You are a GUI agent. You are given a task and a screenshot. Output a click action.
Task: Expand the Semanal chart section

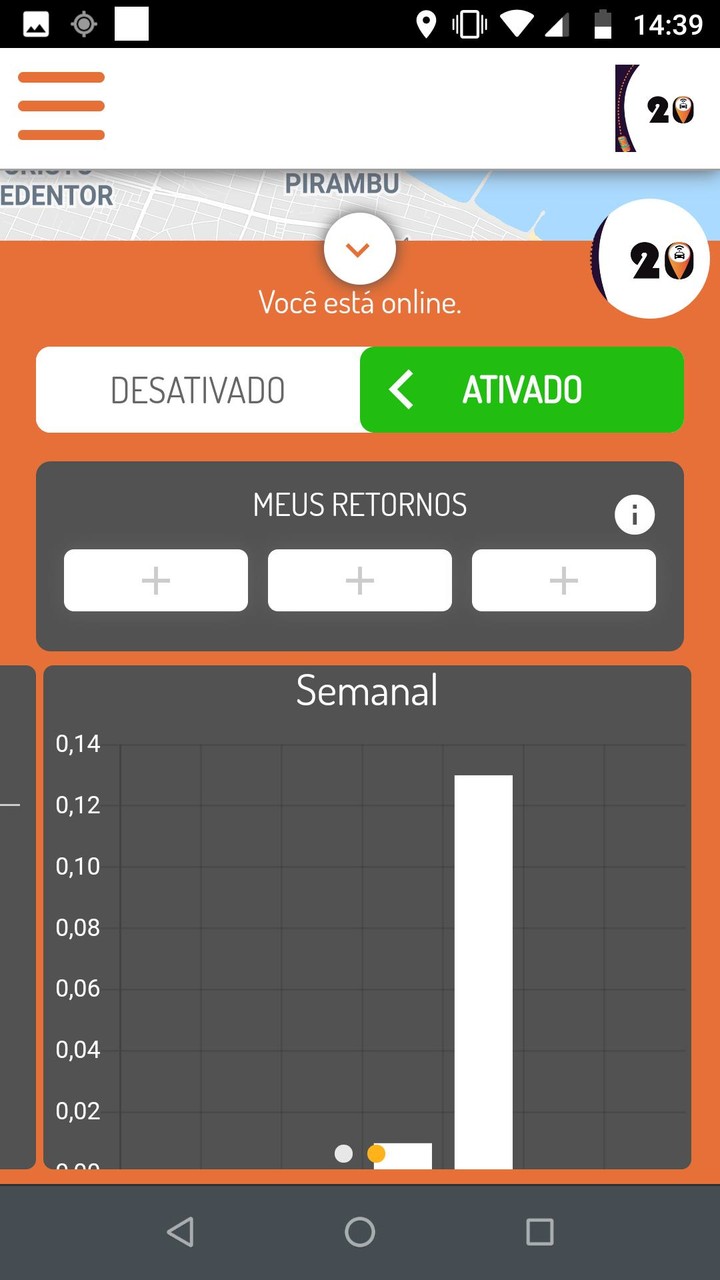coord(366,690)
